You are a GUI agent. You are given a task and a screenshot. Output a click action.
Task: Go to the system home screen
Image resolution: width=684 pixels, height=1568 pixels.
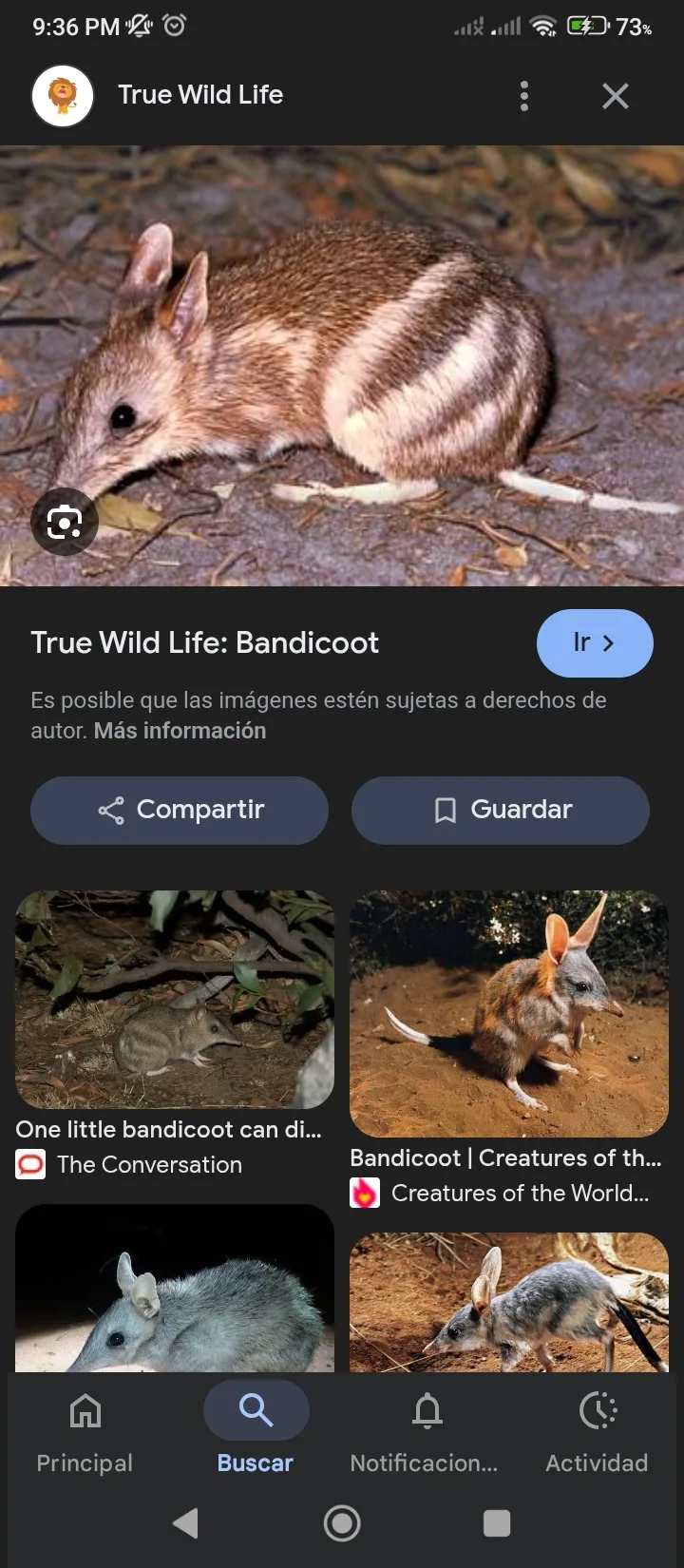pos(342,1523)
